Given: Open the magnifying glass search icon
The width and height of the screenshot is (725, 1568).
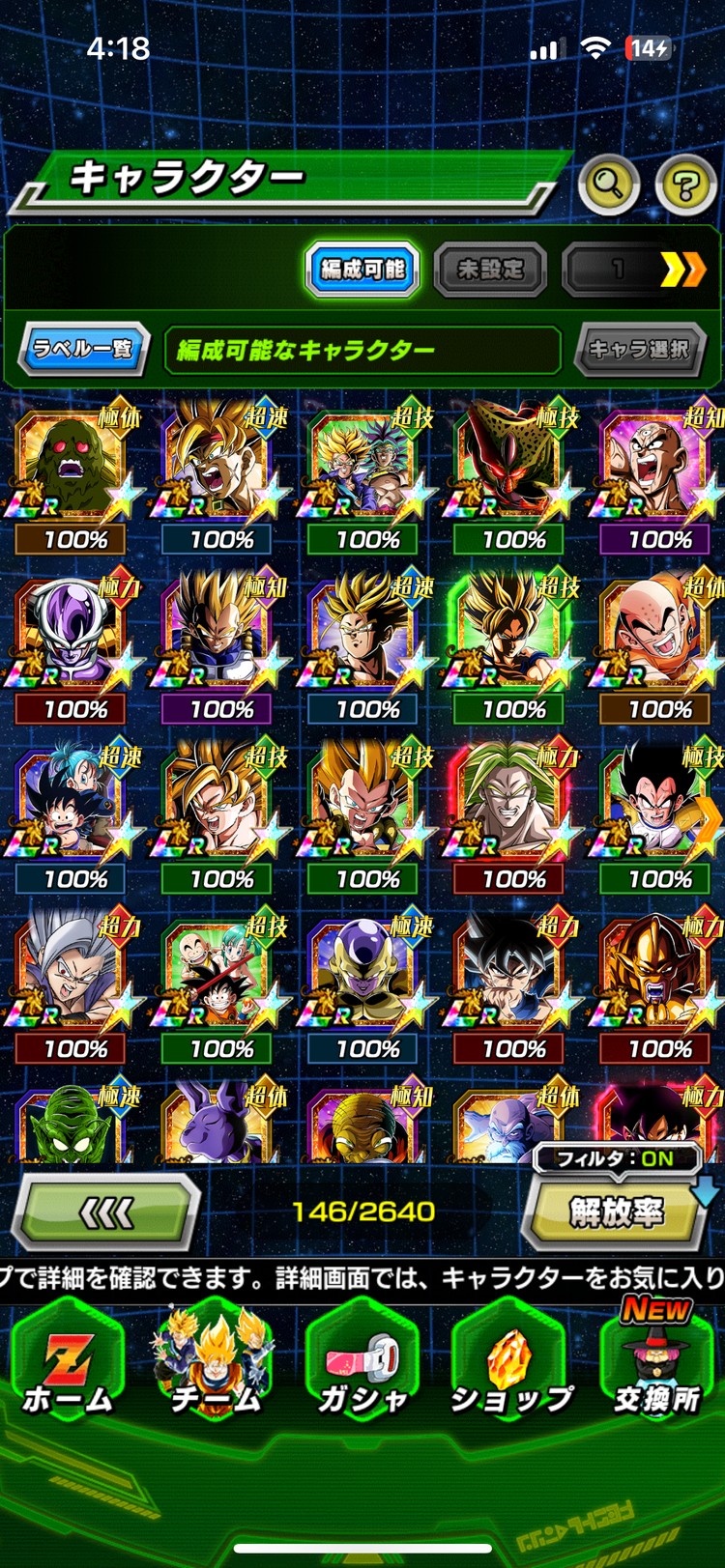Looking at the screenshot, I should coord(608,183).
